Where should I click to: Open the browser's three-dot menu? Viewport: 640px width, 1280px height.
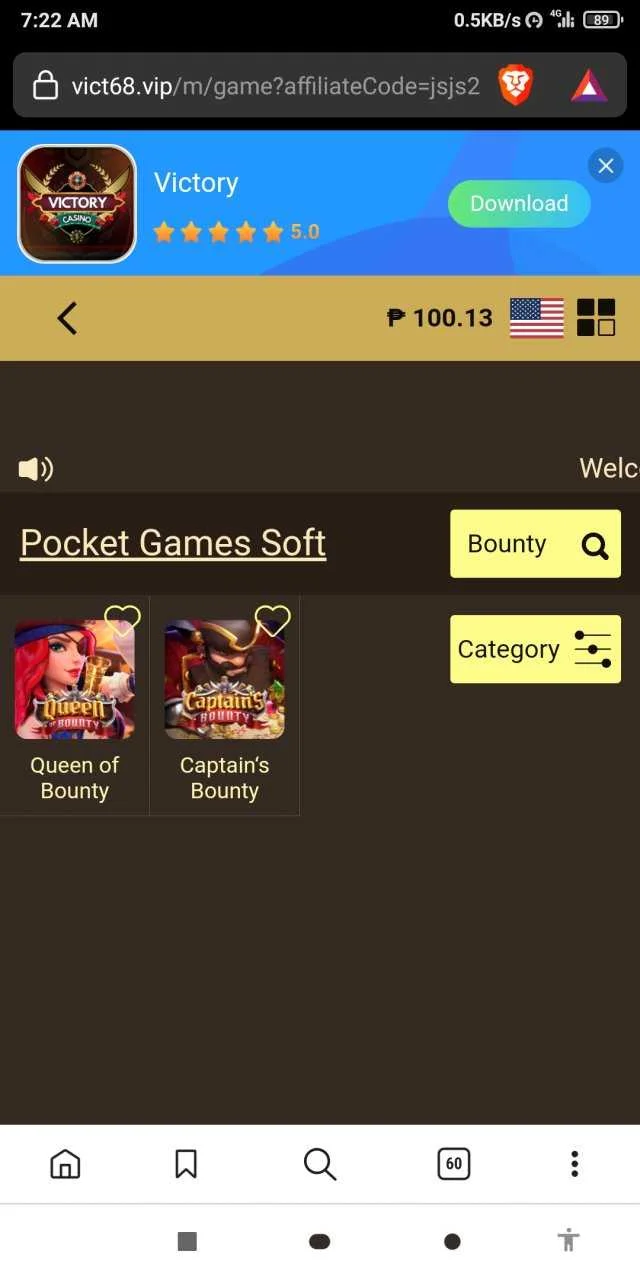[574, 1163]
